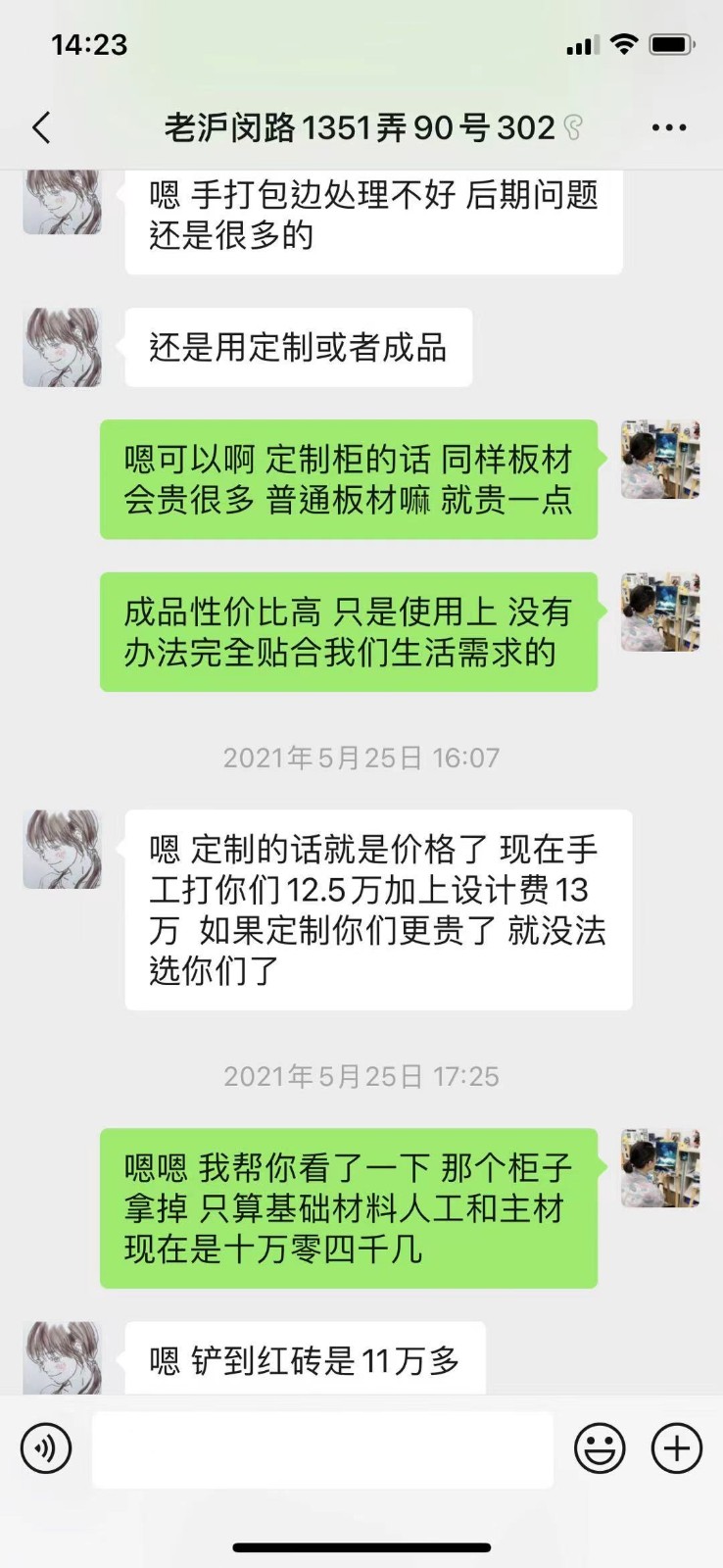
Task: Open the emoji sticker panel
Action: pyautogui.click(x=600, y=1448)
